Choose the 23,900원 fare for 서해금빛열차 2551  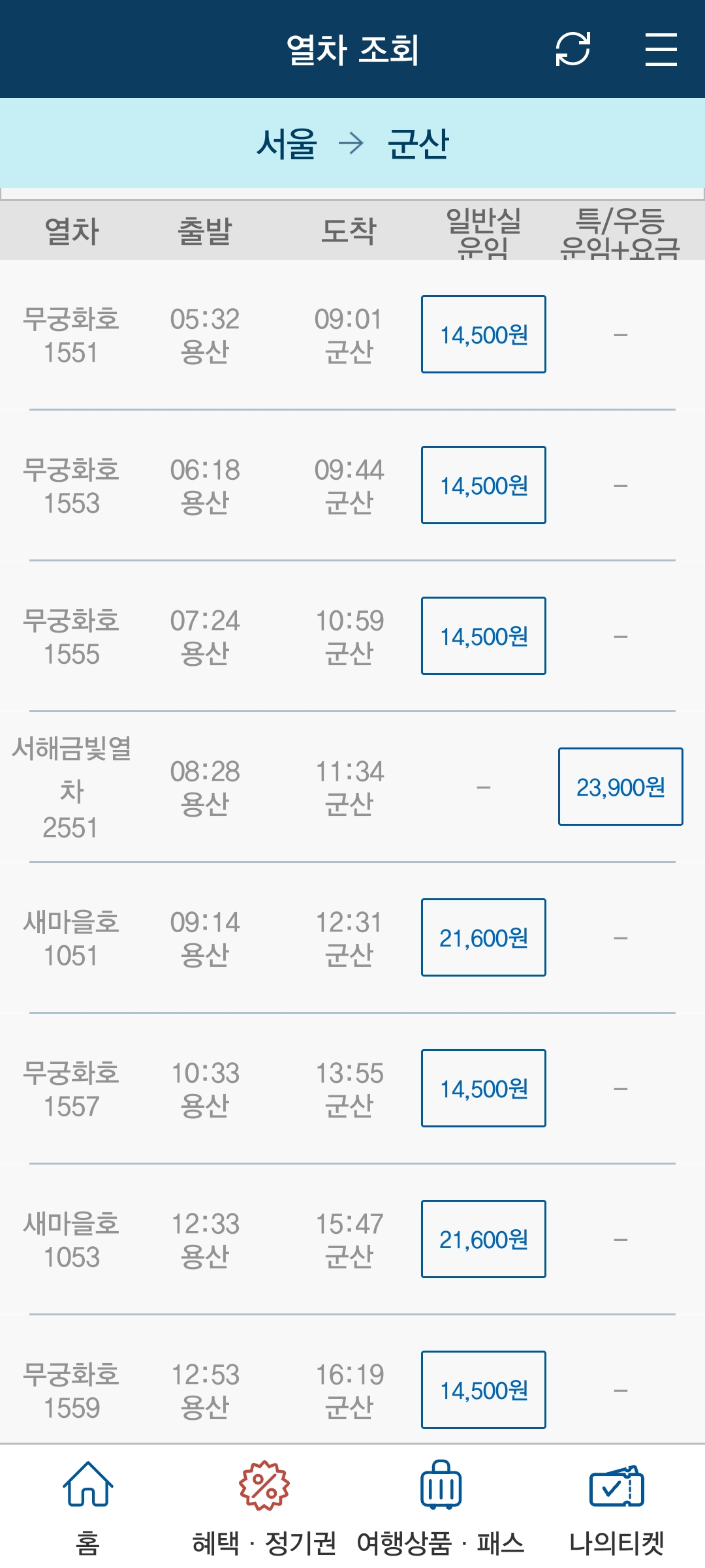click(620, 787)
